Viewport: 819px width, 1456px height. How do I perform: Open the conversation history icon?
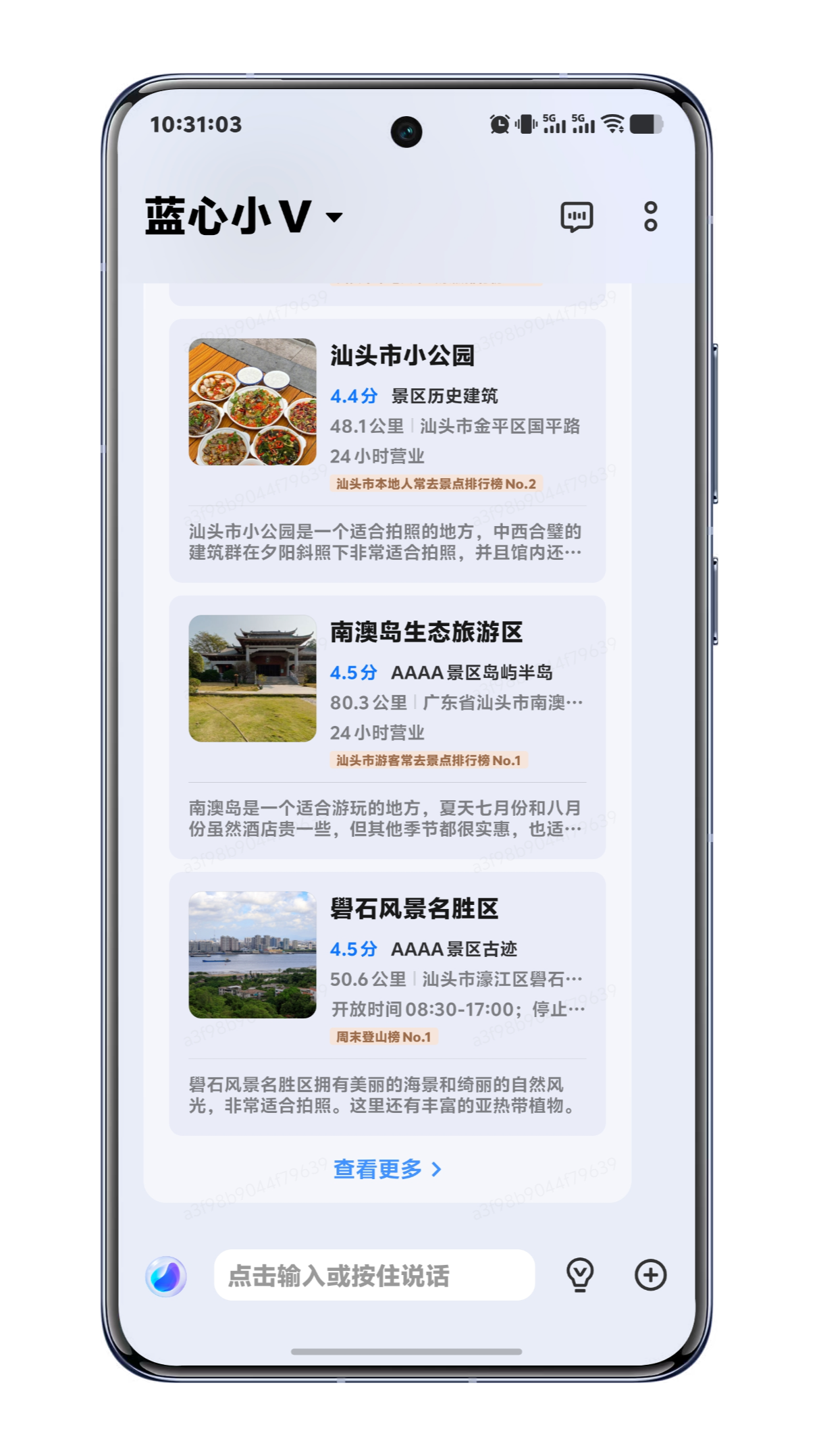pyautogui.click(x=577, y=217)
